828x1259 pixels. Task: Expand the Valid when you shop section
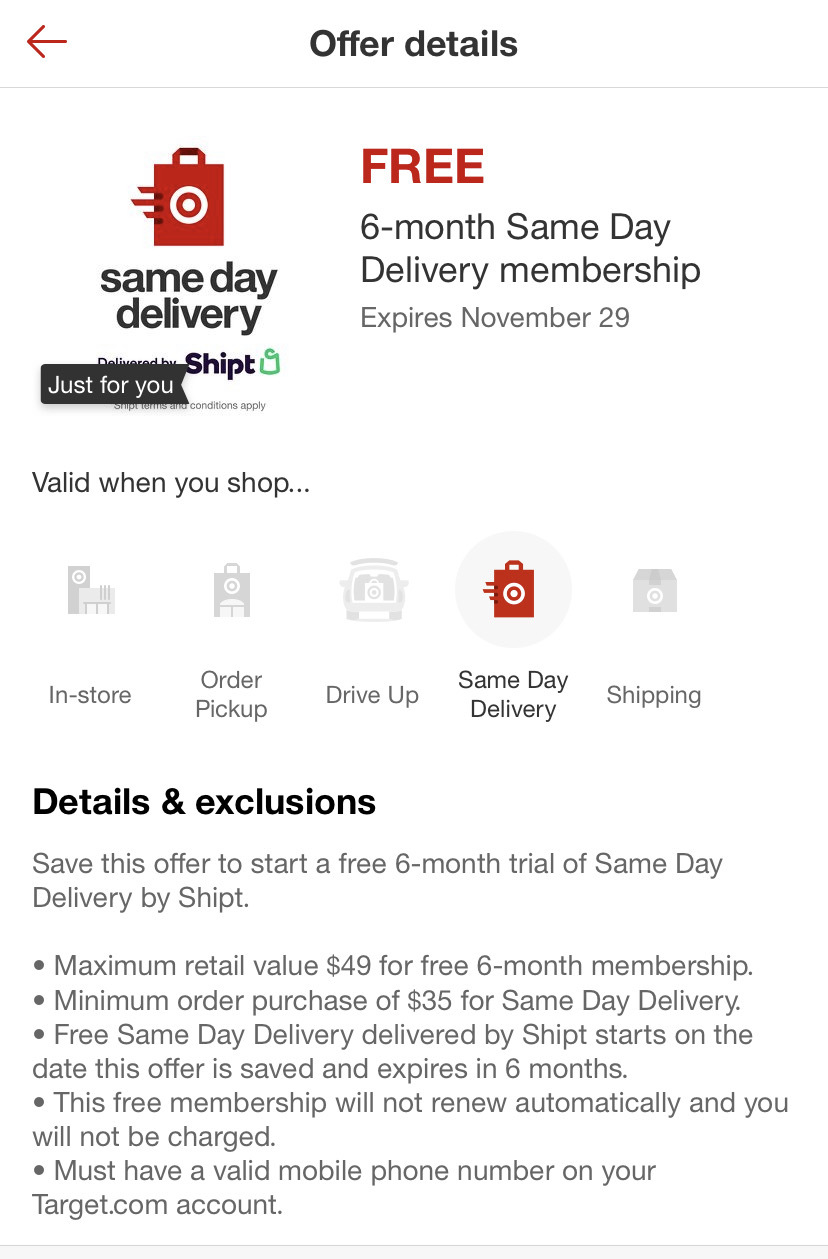[x=170, y=482]
